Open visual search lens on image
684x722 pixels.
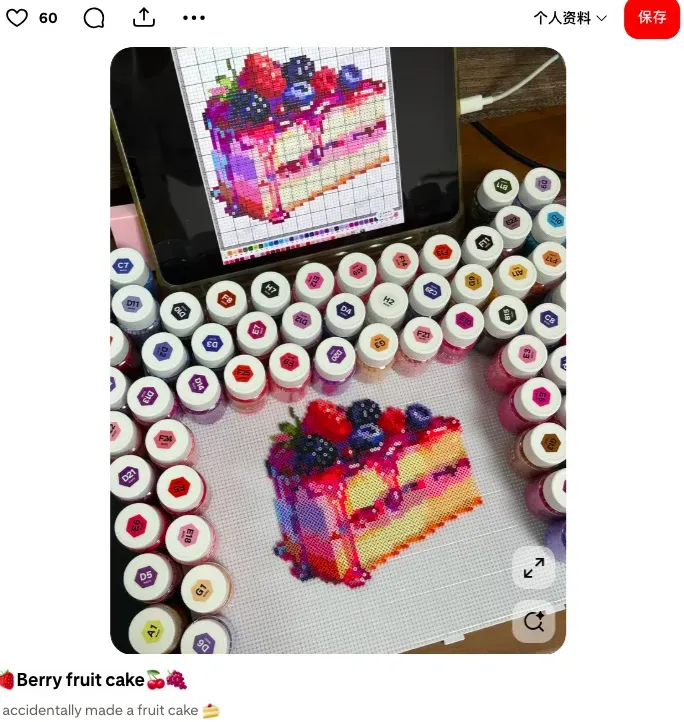point(534,622)
